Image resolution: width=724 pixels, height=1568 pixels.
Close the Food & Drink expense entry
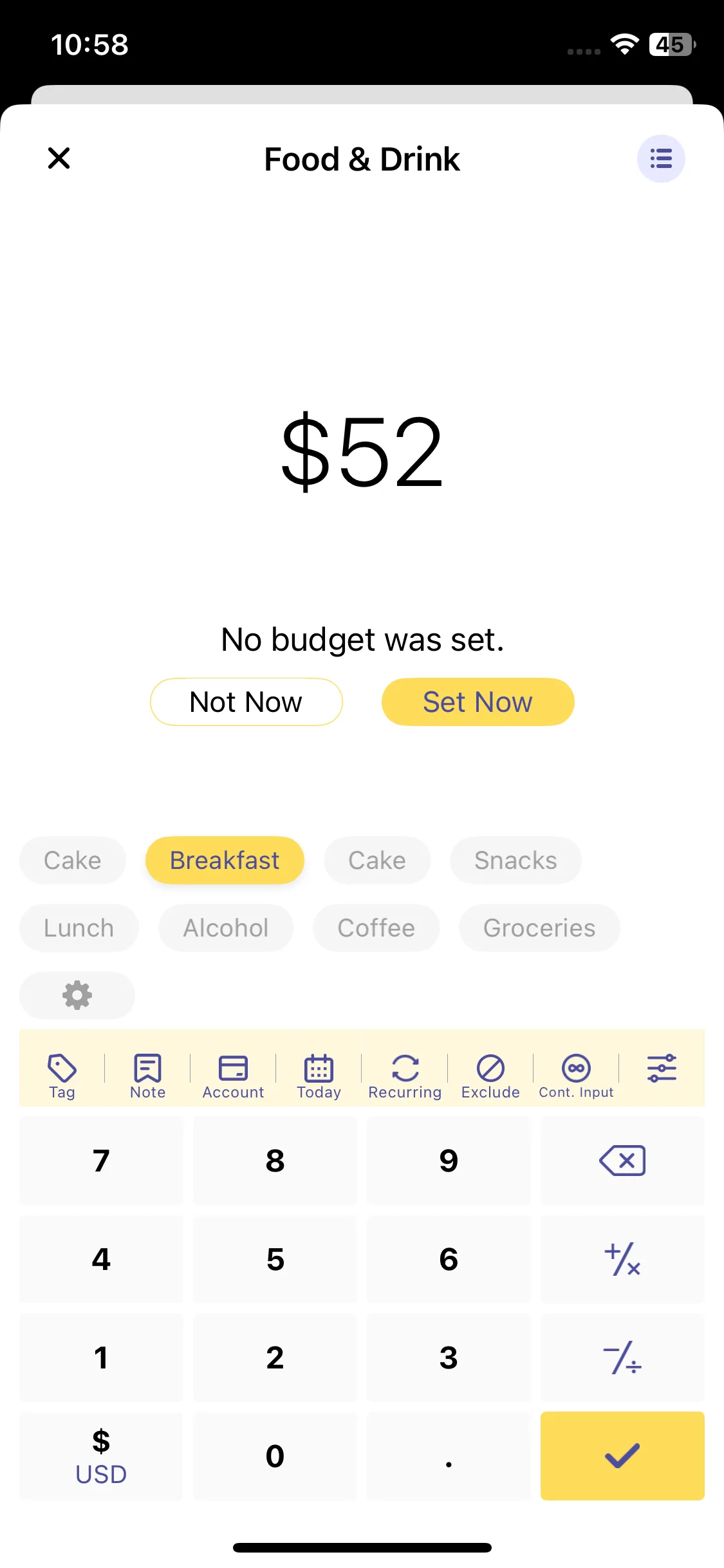click(59, 158)
